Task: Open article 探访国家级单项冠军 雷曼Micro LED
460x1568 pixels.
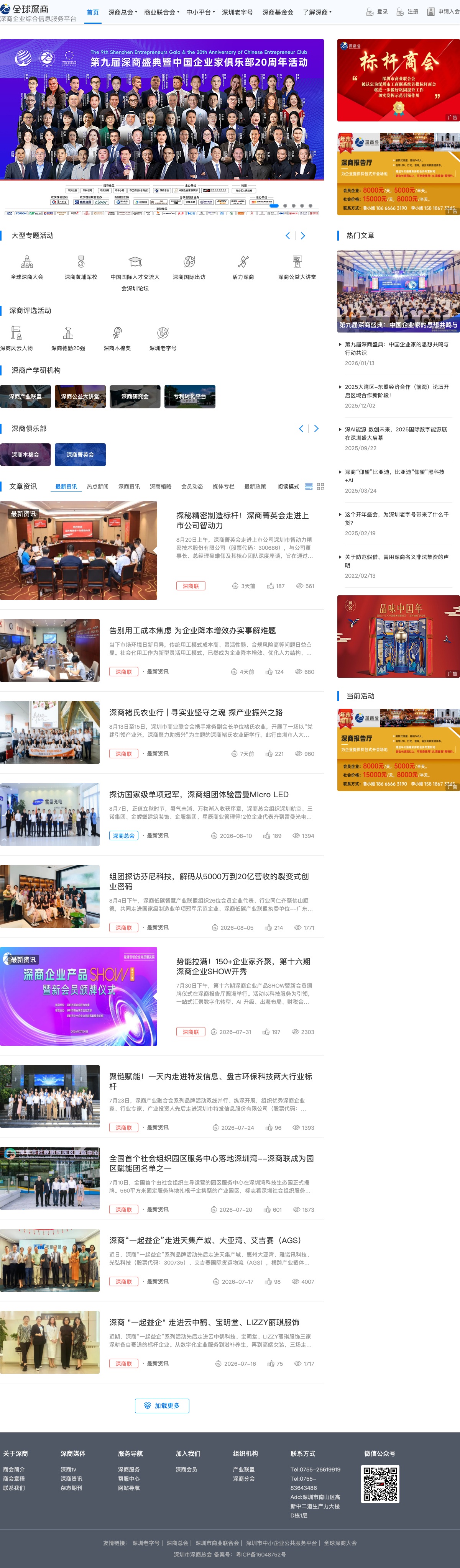Action: [x=199, y=795]
